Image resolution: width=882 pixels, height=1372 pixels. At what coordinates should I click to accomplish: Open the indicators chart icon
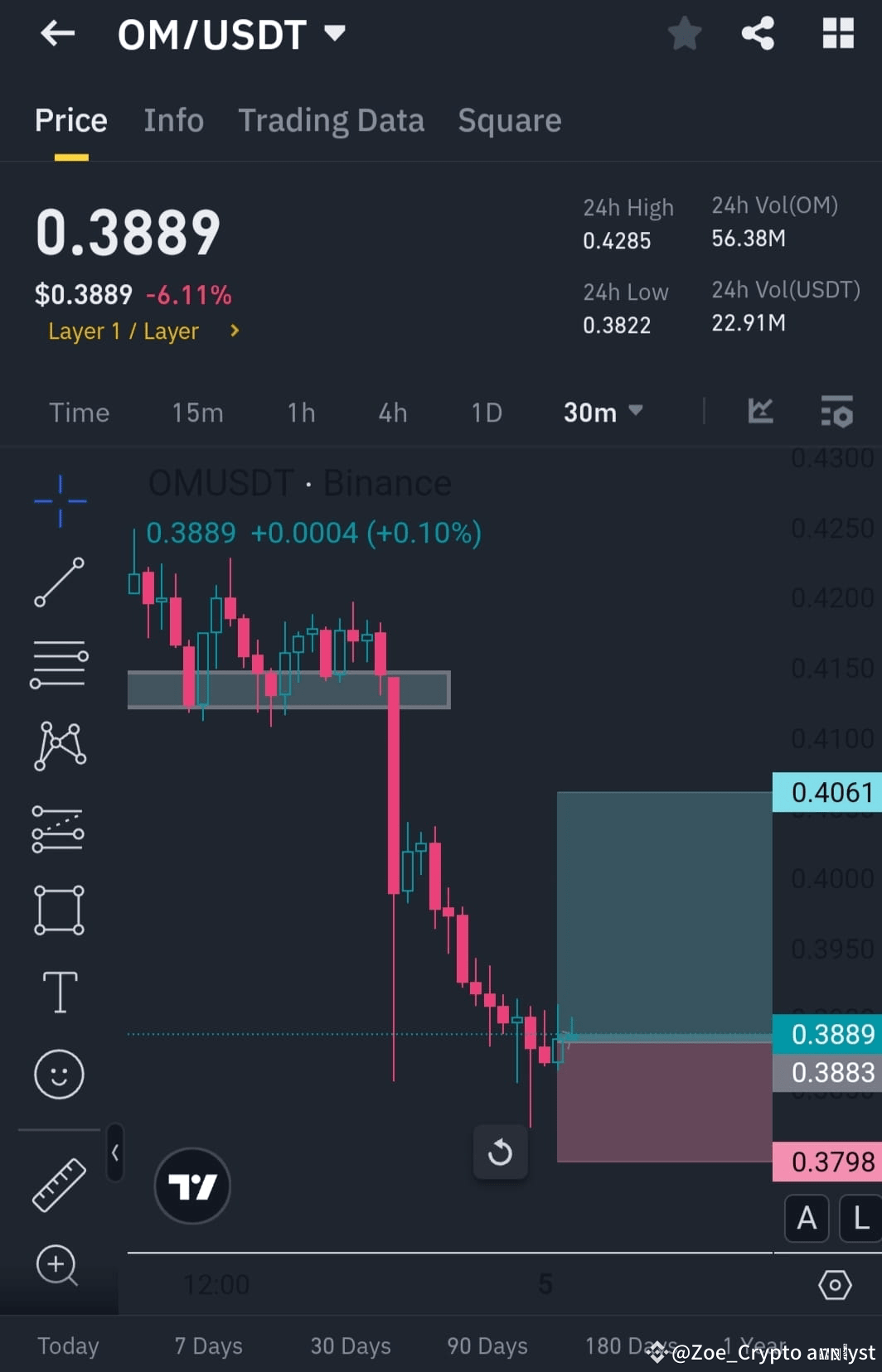click(759, 412)
